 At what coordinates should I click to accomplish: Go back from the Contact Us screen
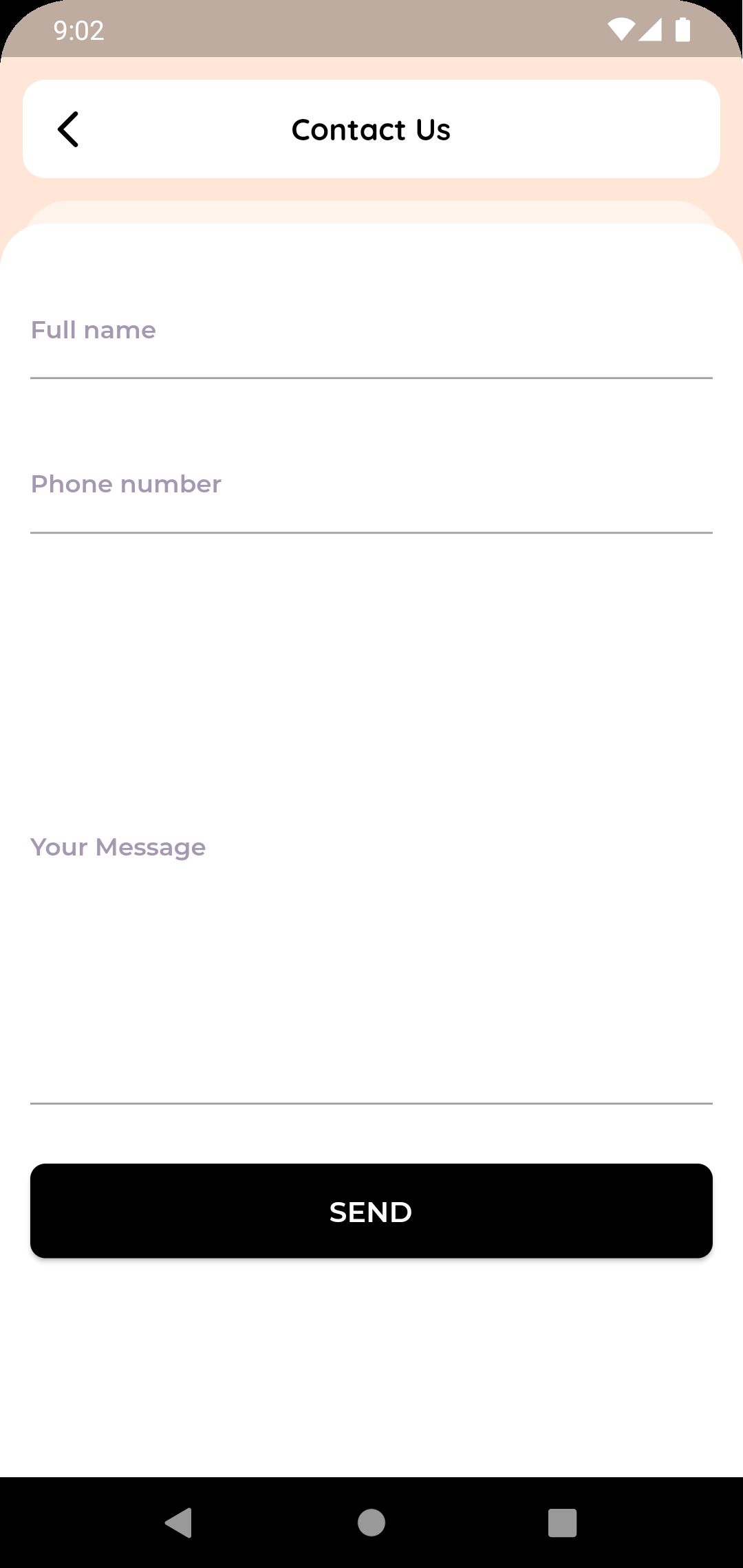(x=68, y=129)
